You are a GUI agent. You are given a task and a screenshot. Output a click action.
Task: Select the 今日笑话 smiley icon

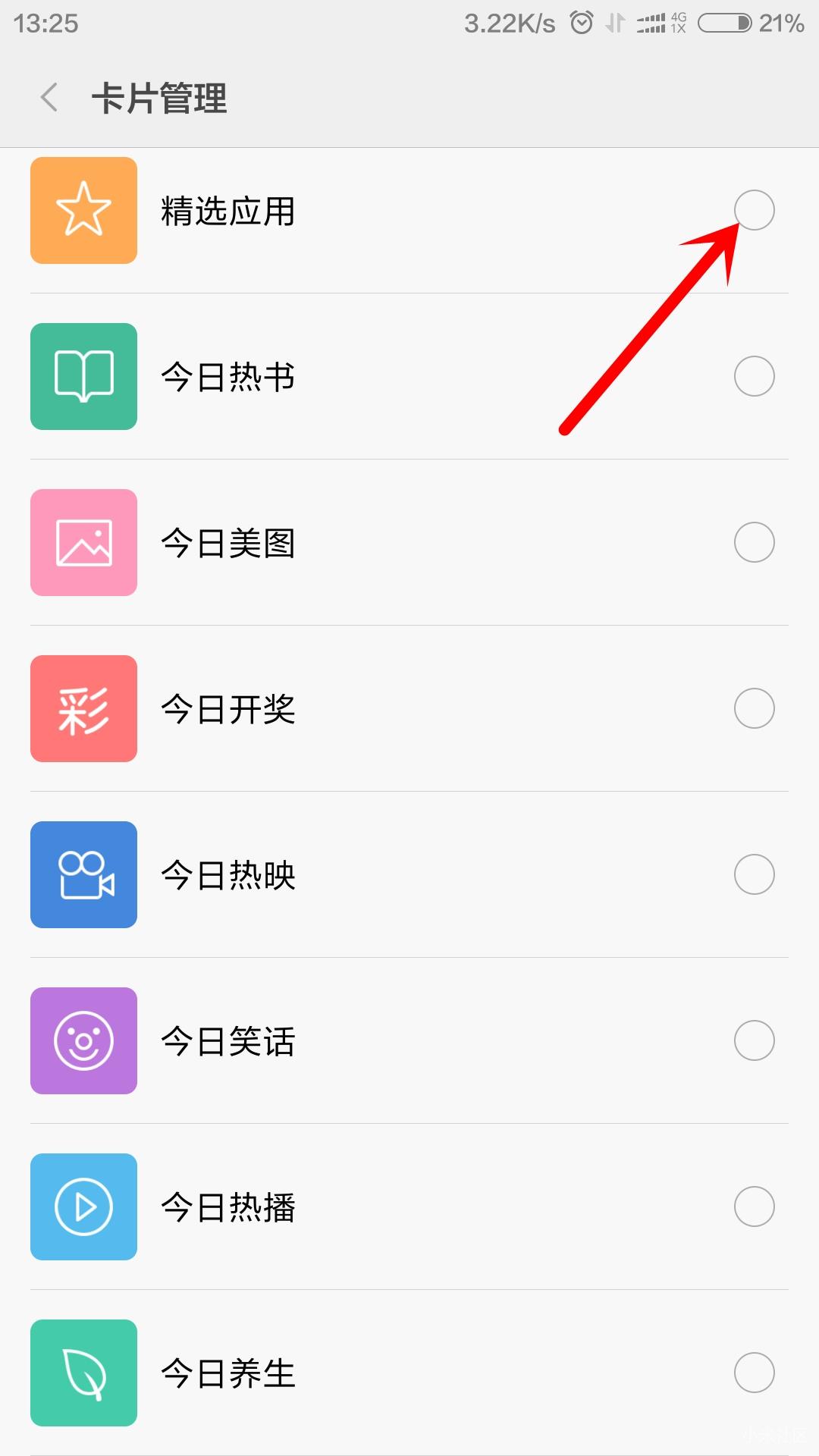tap(83, 1040)
